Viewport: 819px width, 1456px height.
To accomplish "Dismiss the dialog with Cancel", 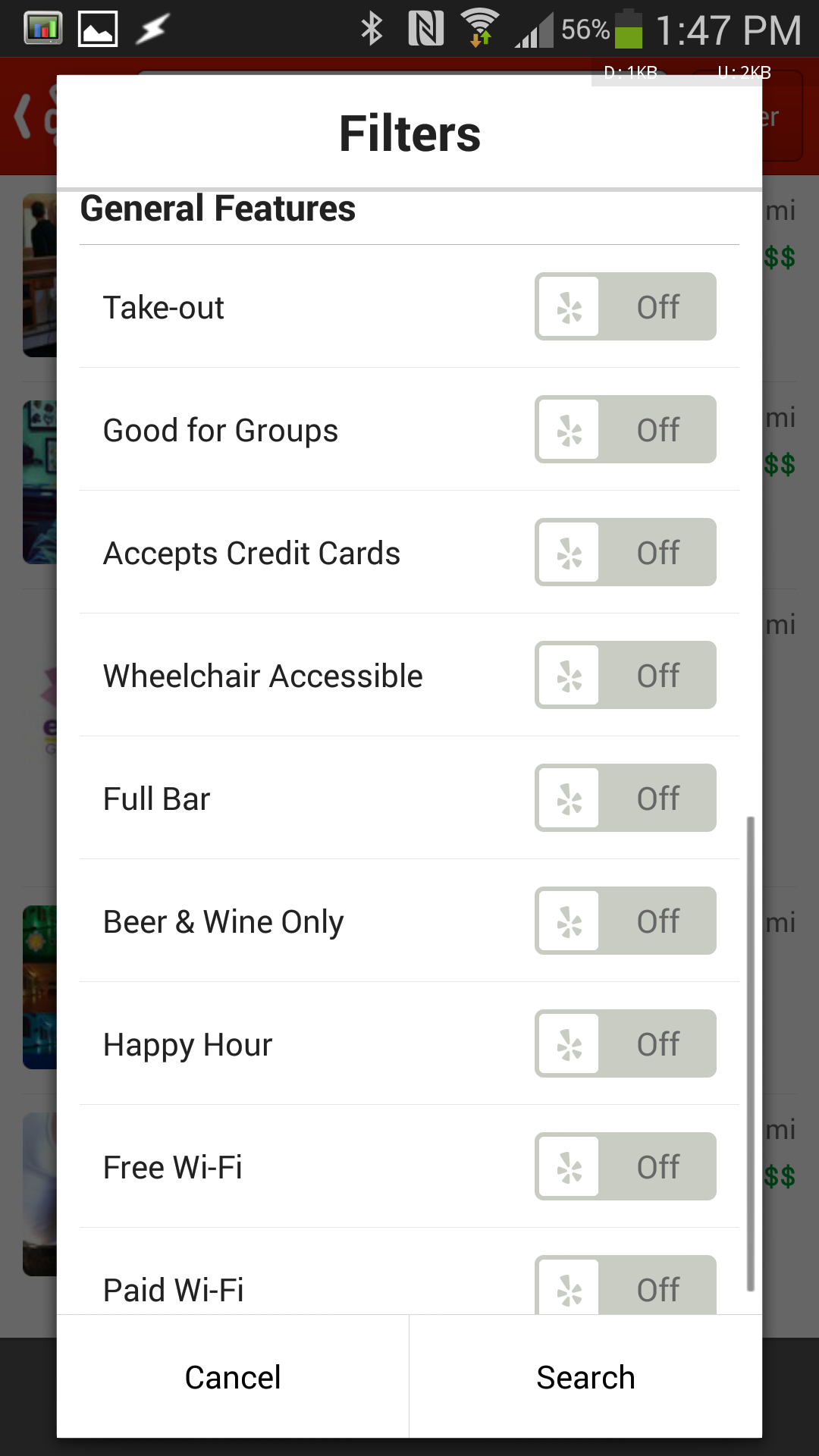I will click(x=232, y=1376).
